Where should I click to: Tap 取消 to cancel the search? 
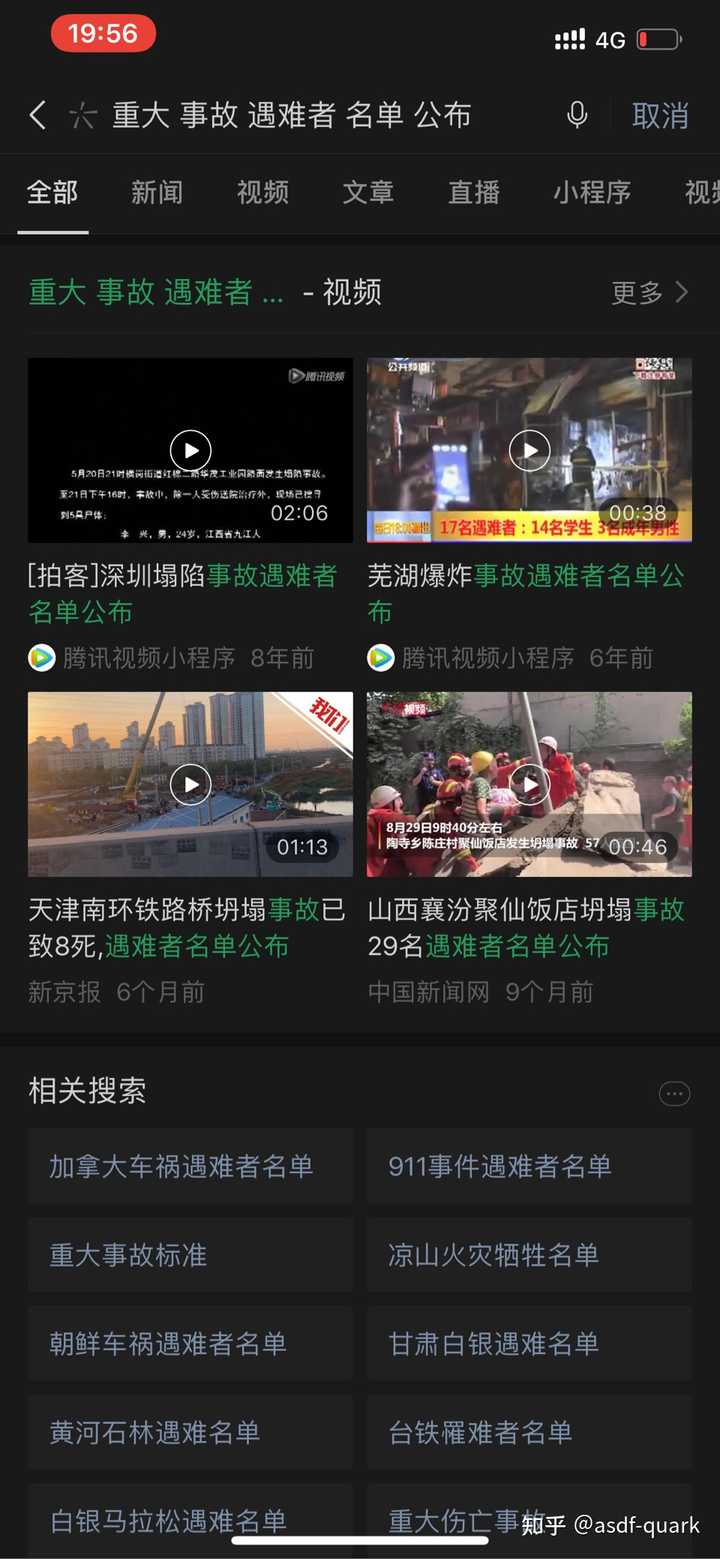click(x=659, y=115)
